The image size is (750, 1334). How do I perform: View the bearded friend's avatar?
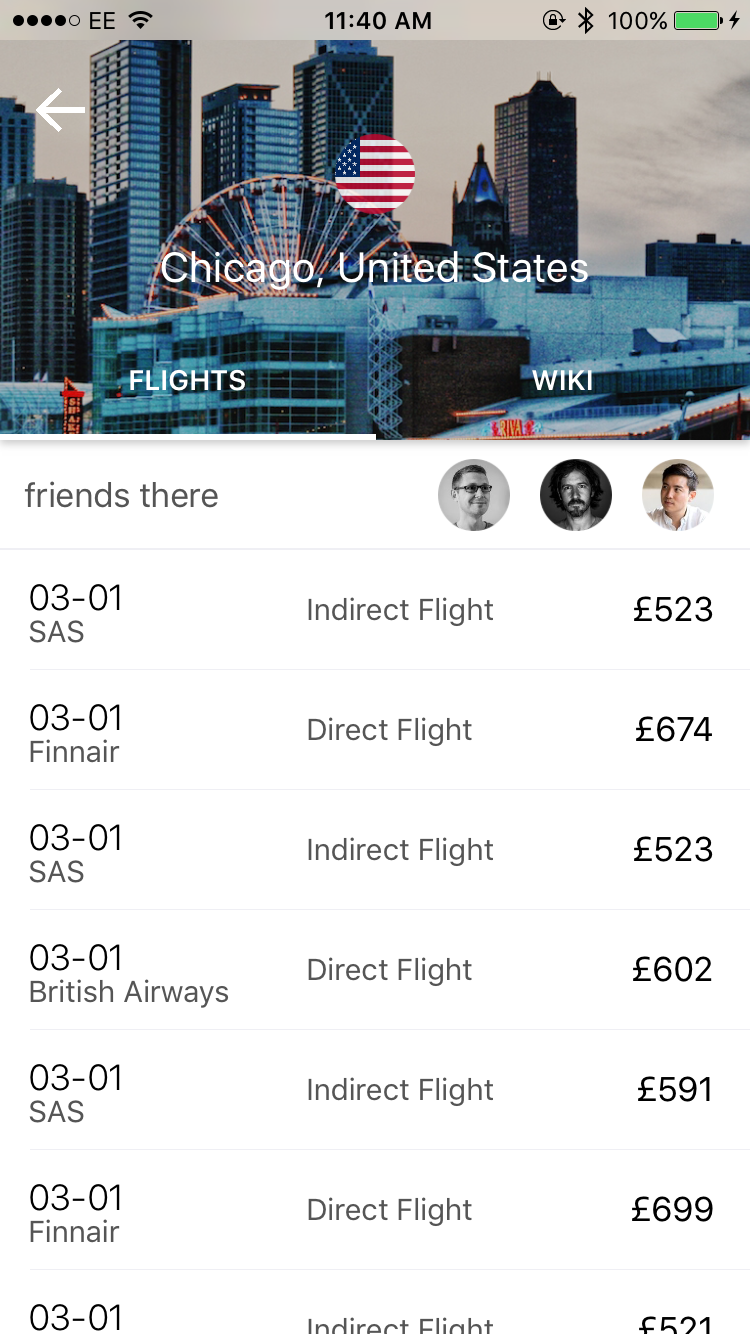(x=576, y=495)
